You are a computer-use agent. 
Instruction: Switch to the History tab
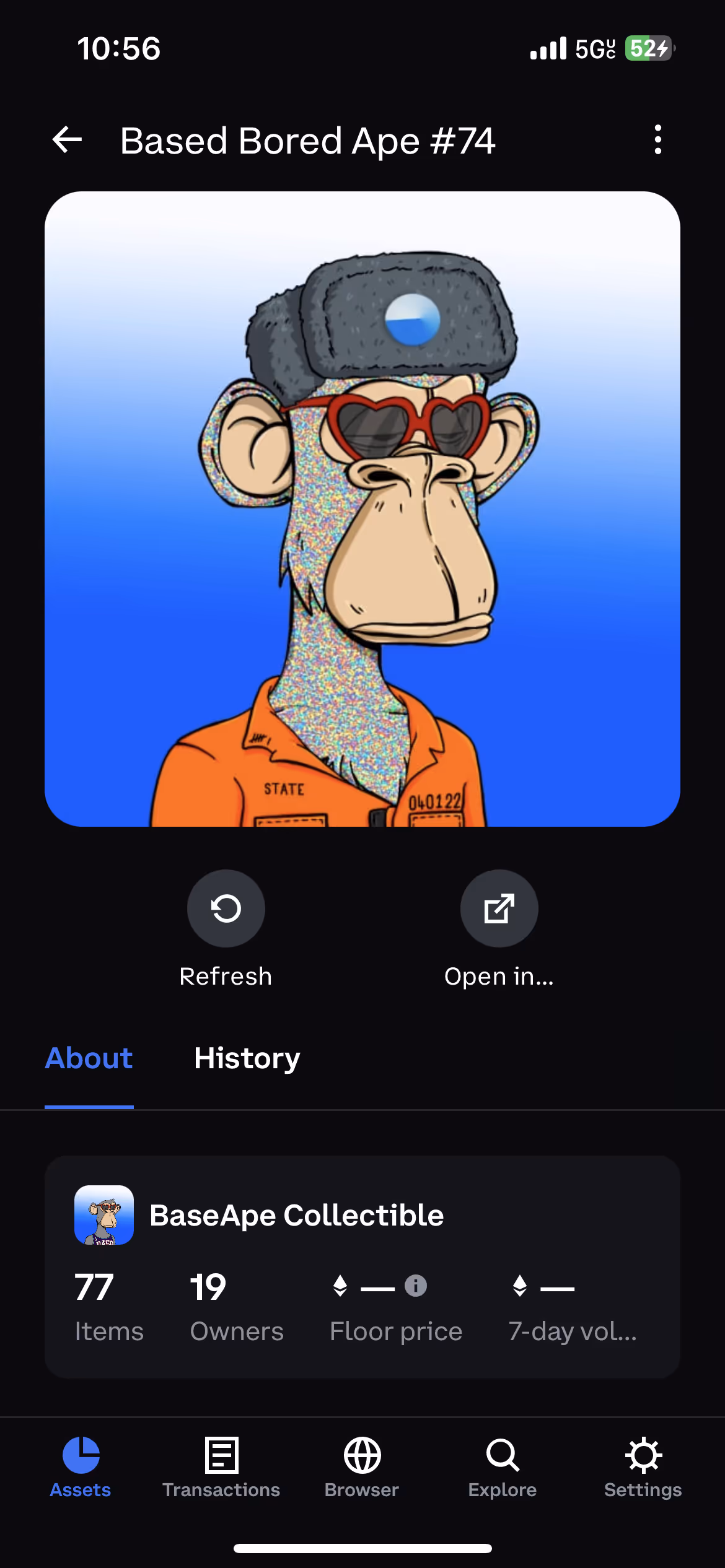tap(247, 1058)
